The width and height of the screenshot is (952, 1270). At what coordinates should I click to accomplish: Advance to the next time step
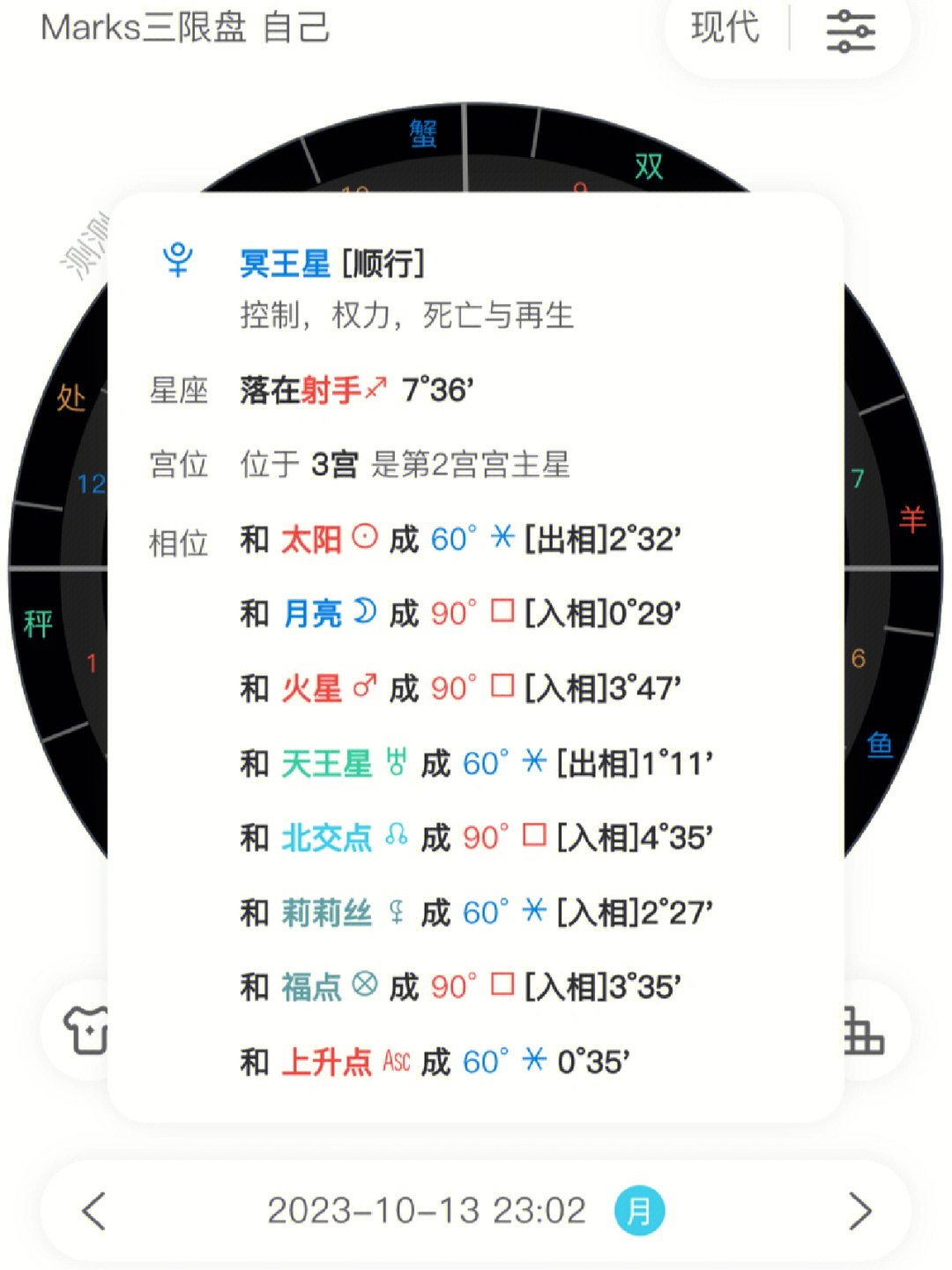tap(859, 1211)
